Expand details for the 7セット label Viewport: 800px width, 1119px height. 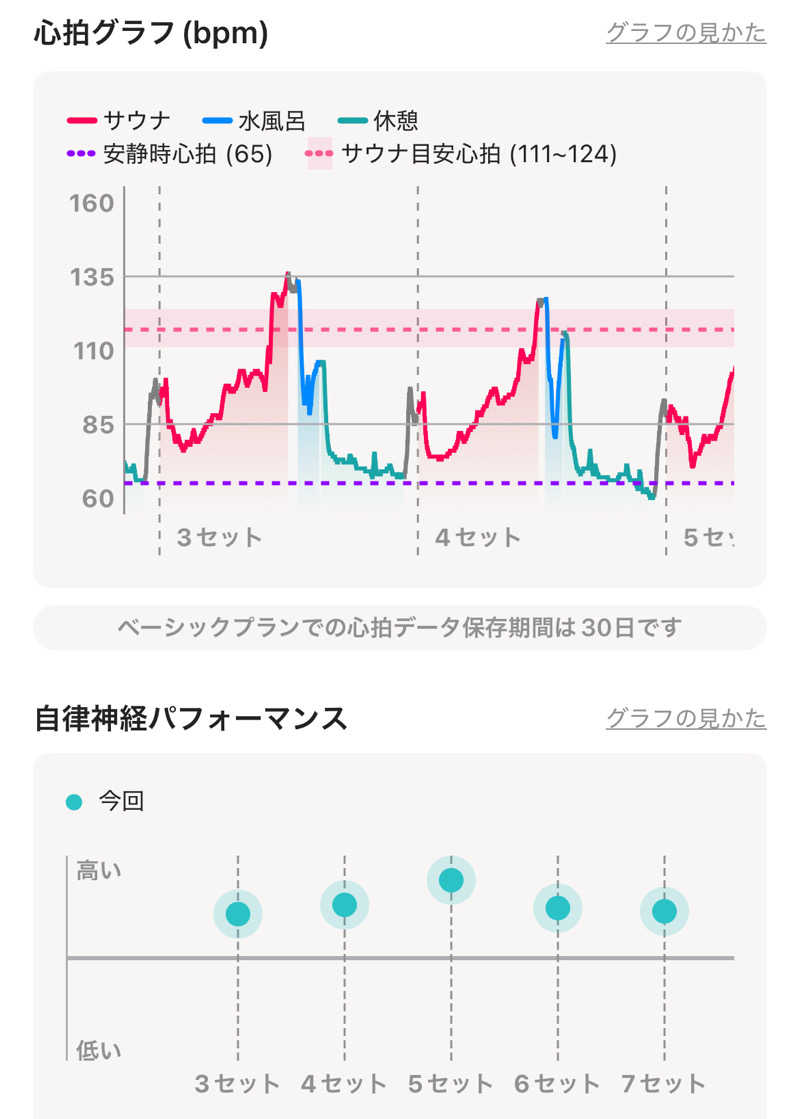(664, 1081)
